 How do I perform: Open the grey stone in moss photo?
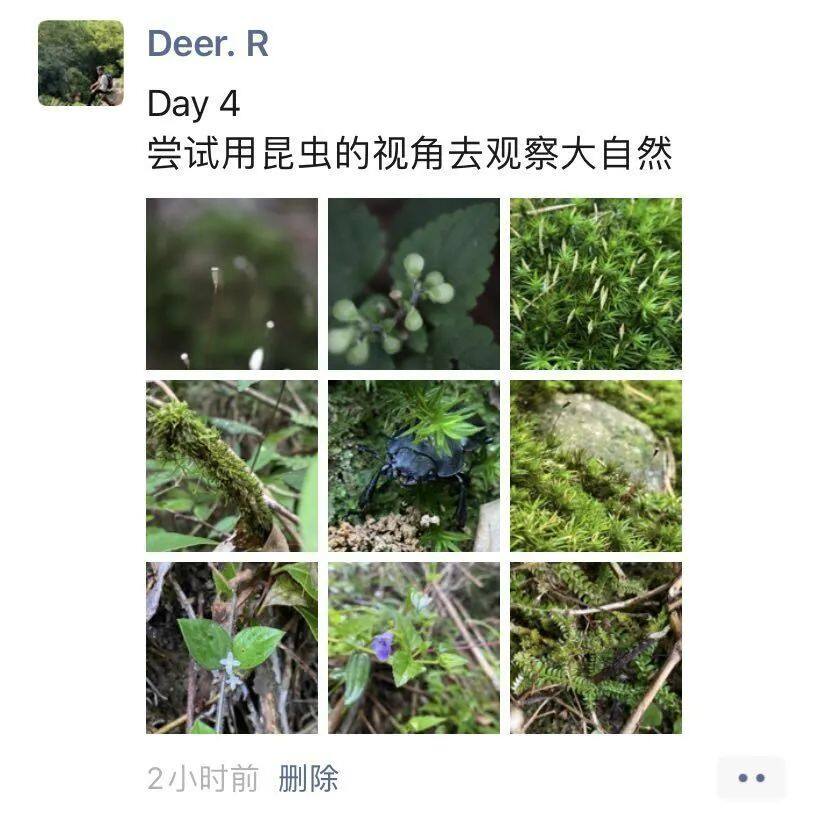pyautogui.click(x=596, y=466)
